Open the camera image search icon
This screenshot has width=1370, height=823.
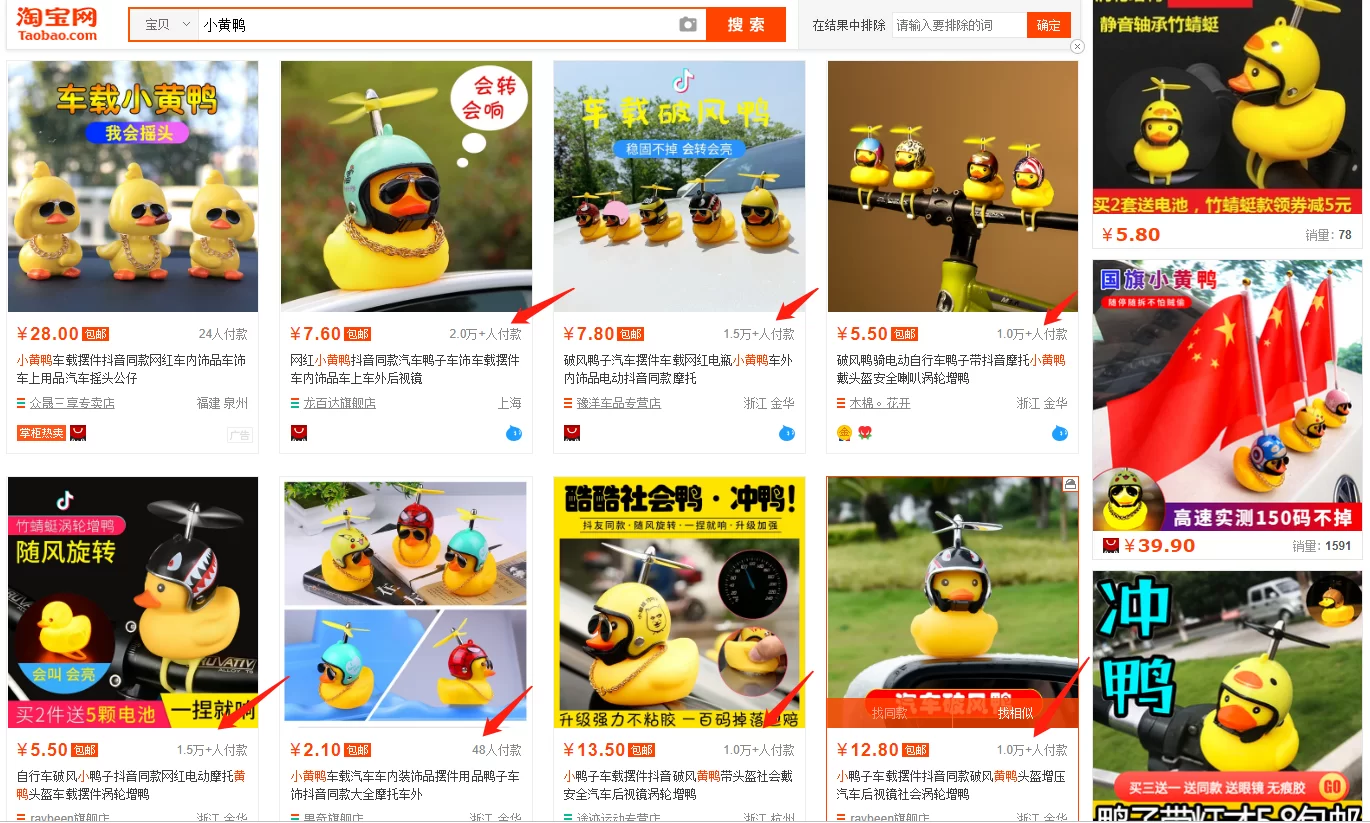[x=688, y=25]
